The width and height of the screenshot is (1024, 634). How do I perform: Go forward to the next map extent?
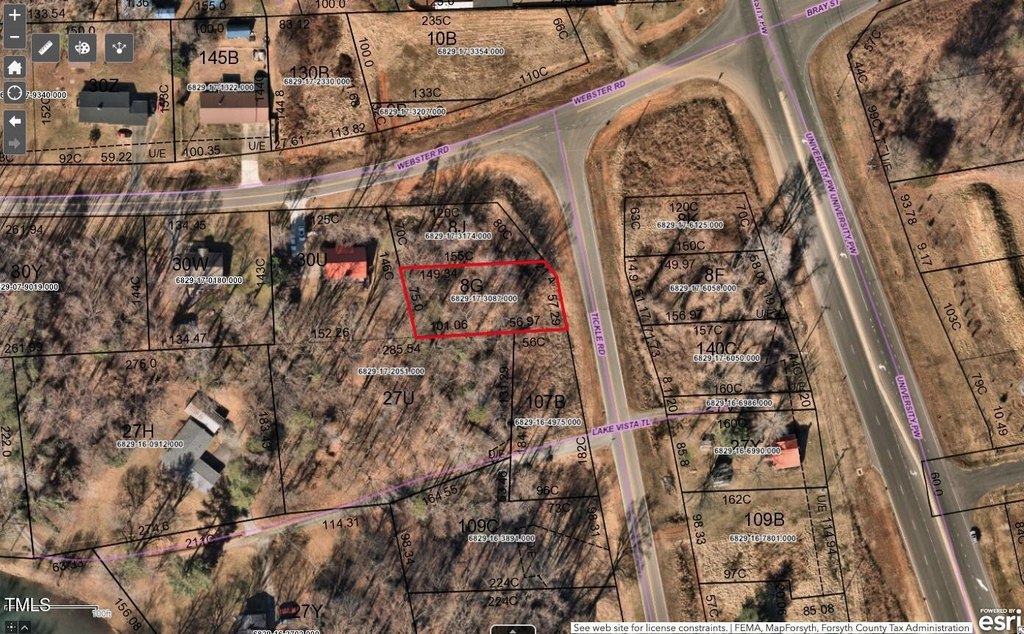pyautogui.click(x=14, y=143)
